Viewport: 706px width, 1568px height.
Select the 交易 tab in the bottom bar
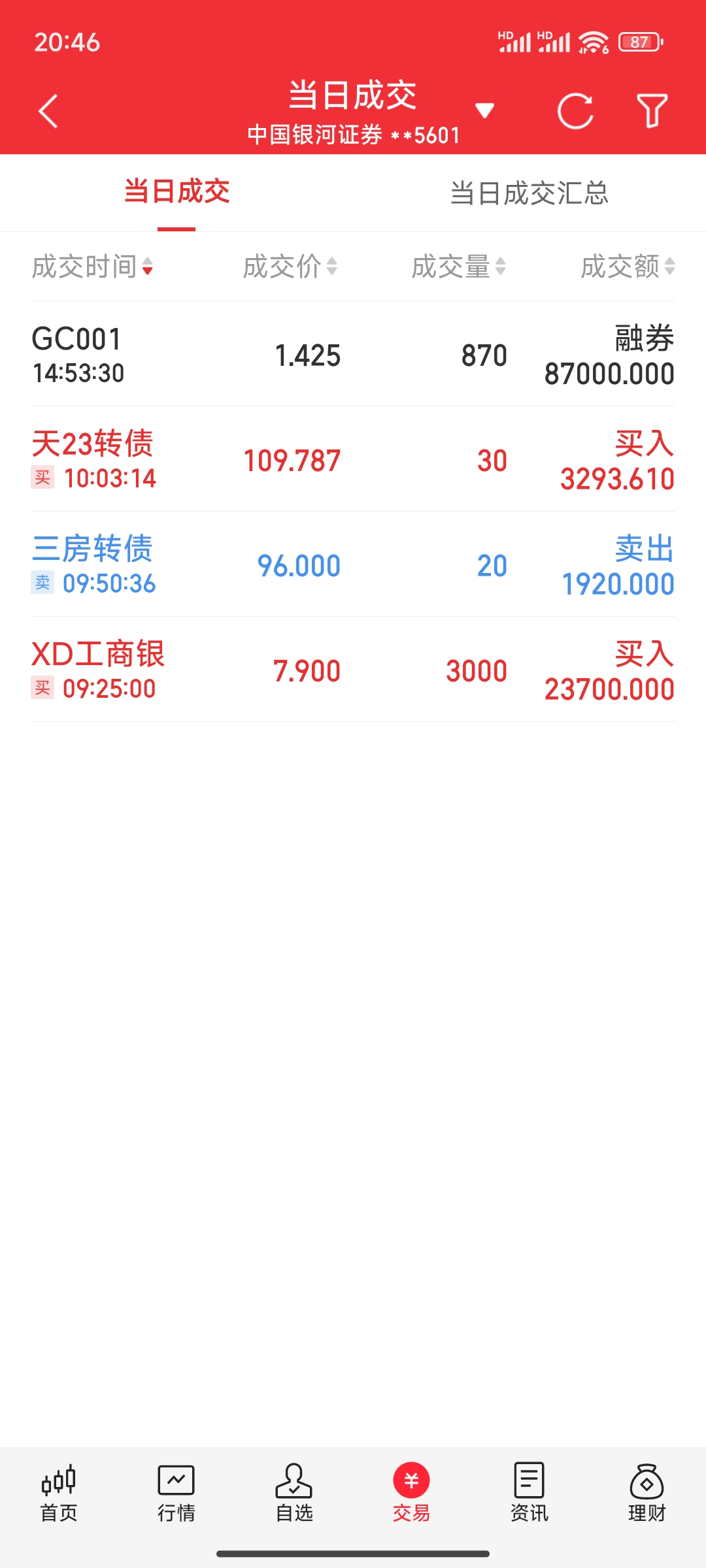(x=411, y=1494)
